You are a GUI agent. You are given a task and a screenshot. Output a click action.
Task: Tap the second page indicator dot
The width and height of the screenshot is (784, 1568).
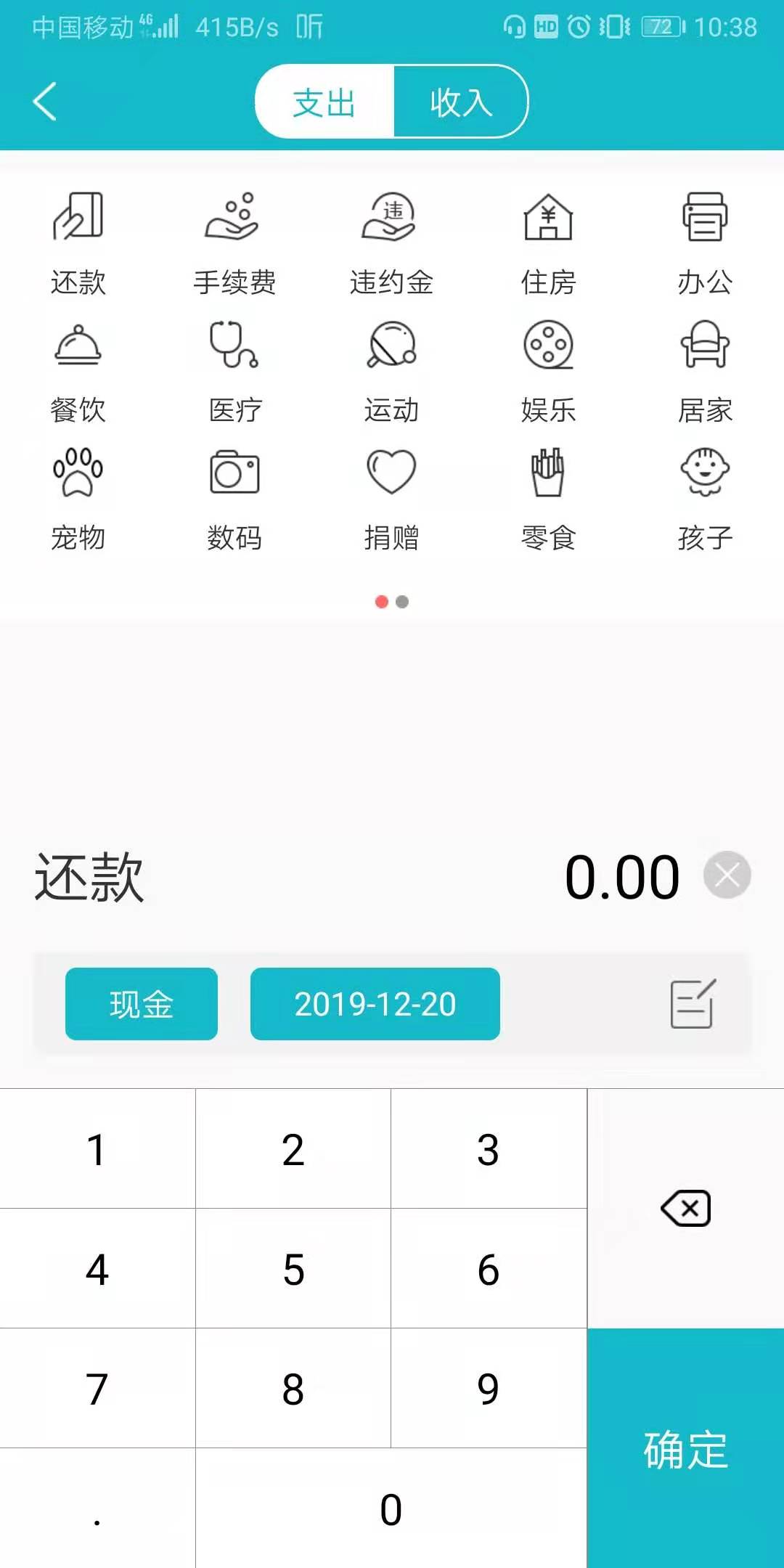point(402,601)
